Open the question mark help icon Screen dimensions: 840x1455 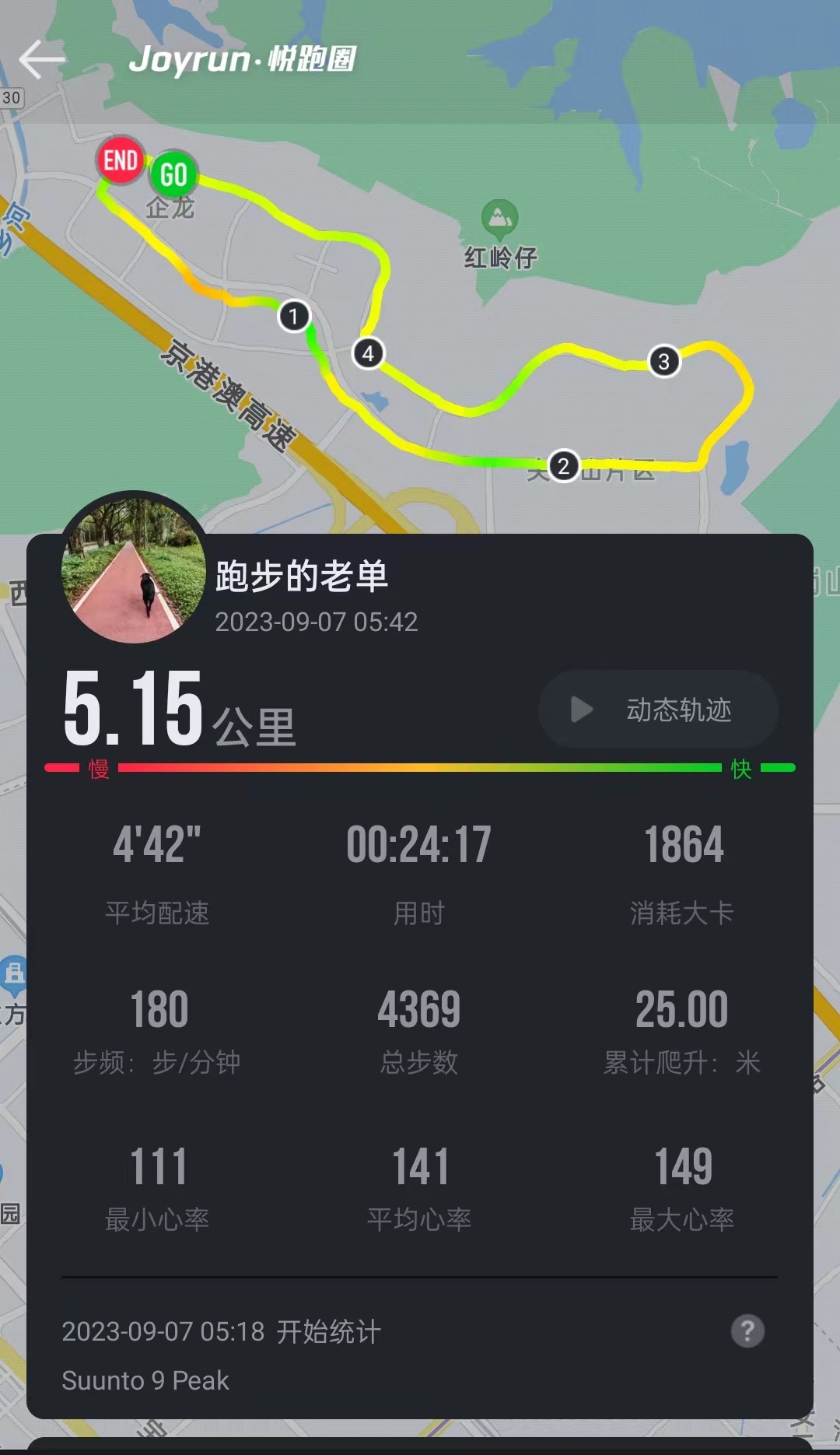[x=747, y=1331]
